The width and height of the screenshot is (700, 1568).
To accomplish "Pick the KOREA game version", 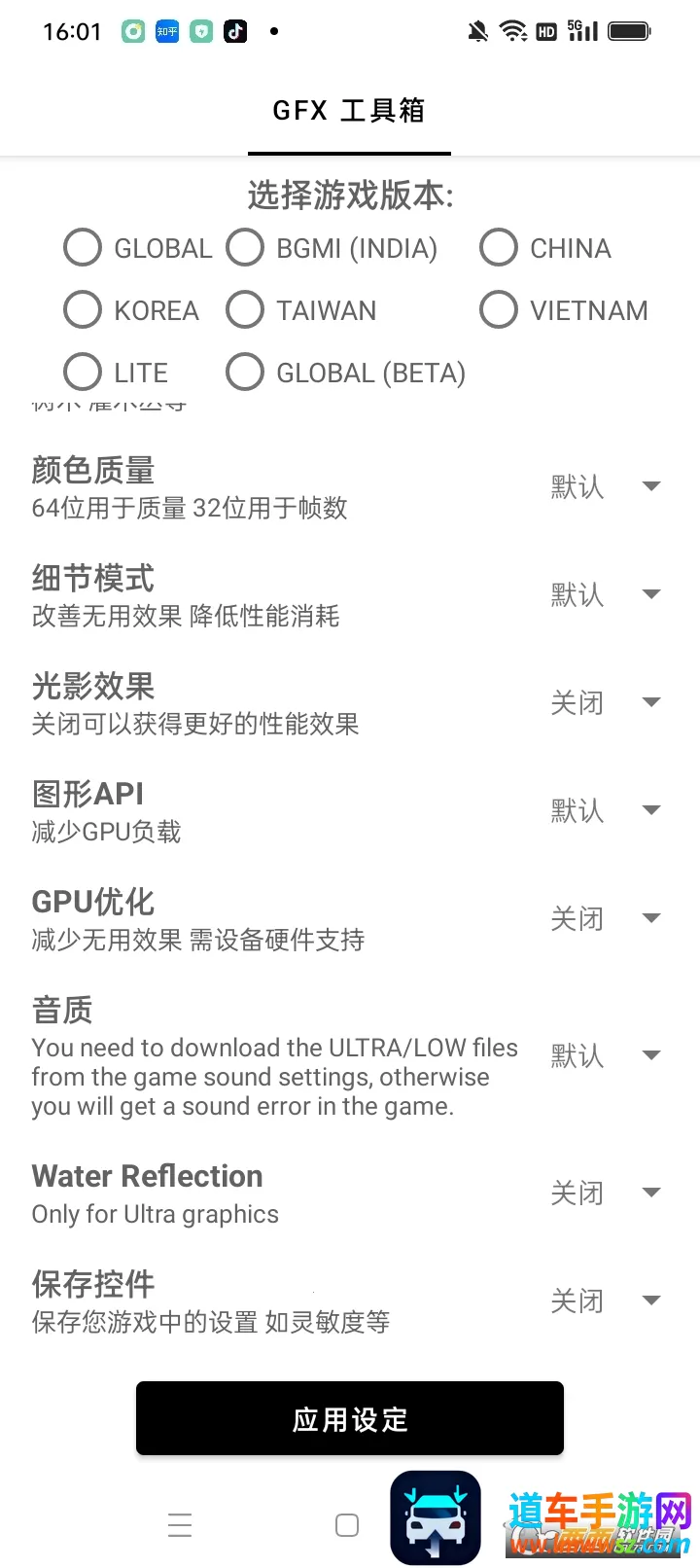I will coord(83,310).
